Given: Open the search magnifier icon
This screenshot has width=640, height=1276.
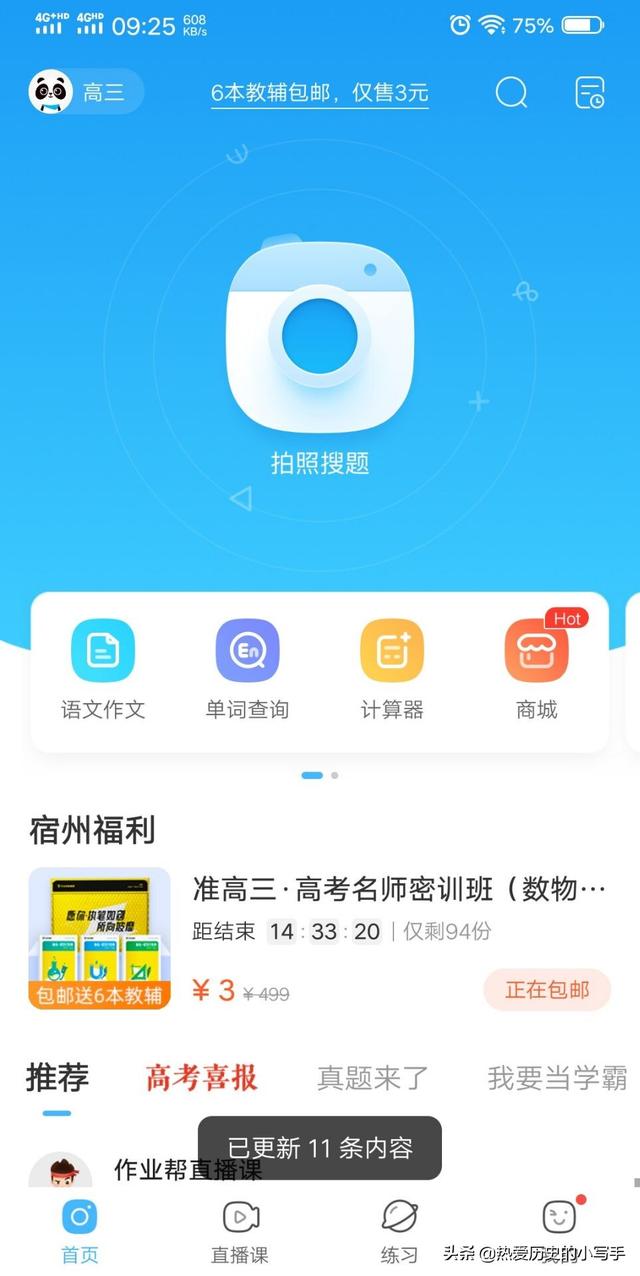Looking at the screenshot, I should tap(511, 93).
